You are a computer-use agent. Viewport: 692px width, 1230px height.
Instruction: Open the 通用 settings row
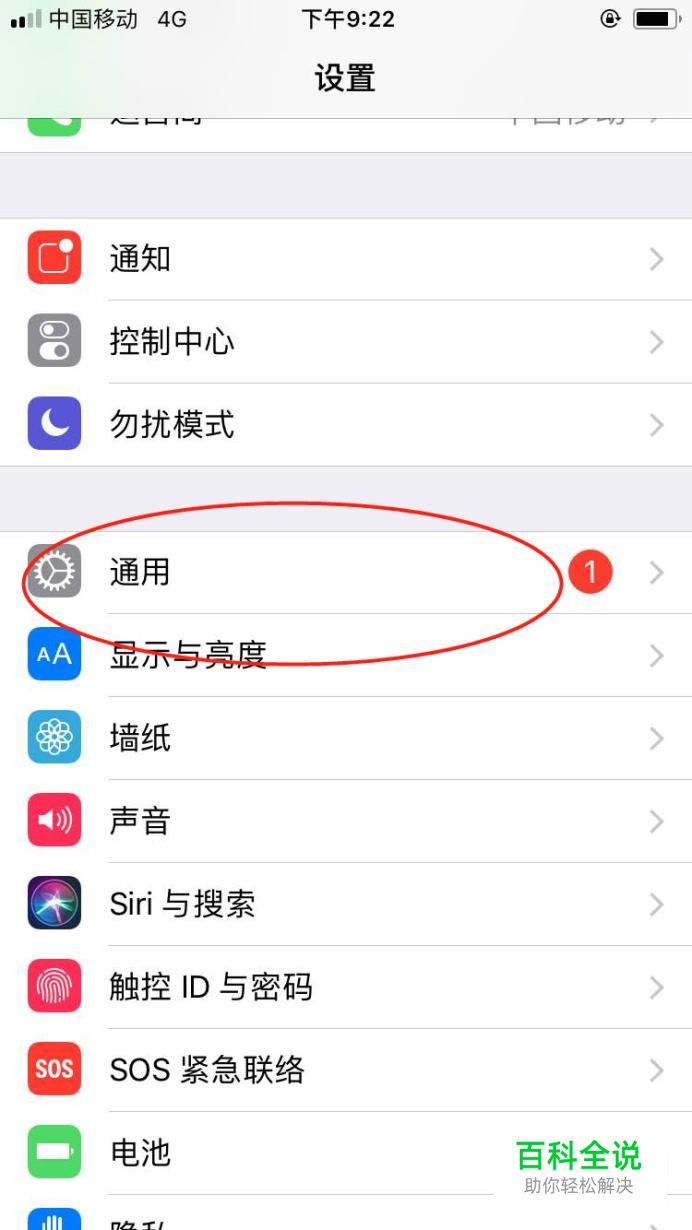pos(300,572)
